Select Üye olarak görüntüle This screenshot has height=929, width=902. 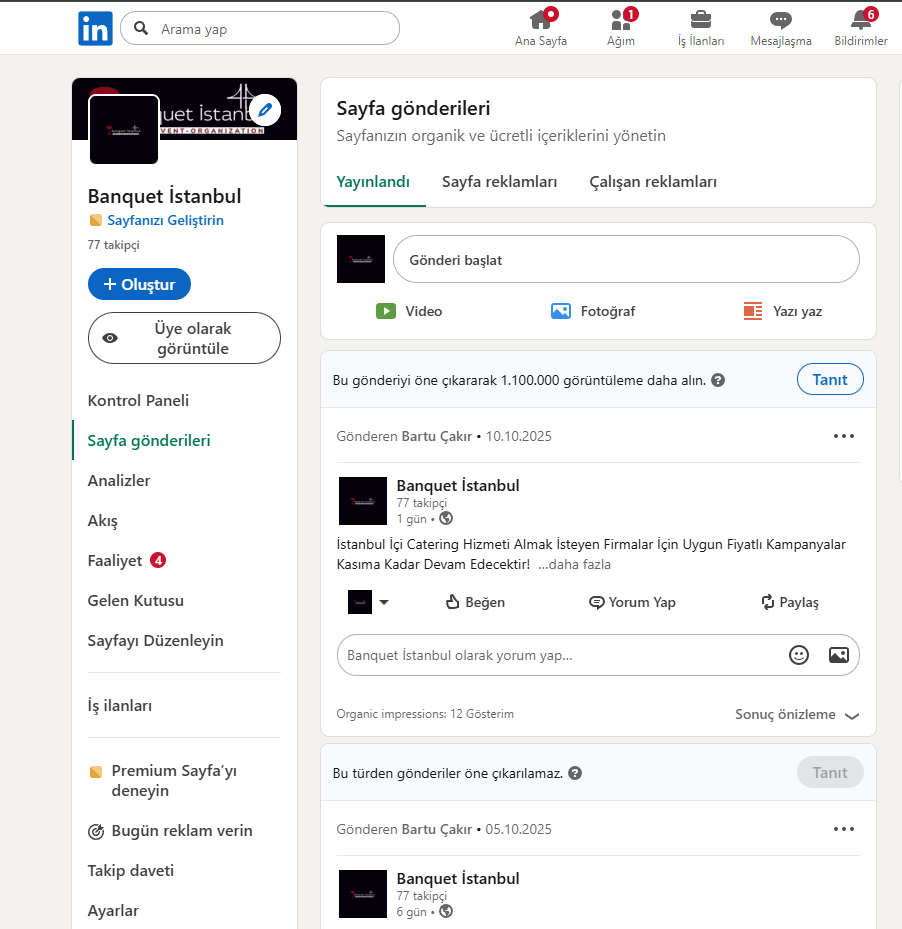tap(184, 338)
